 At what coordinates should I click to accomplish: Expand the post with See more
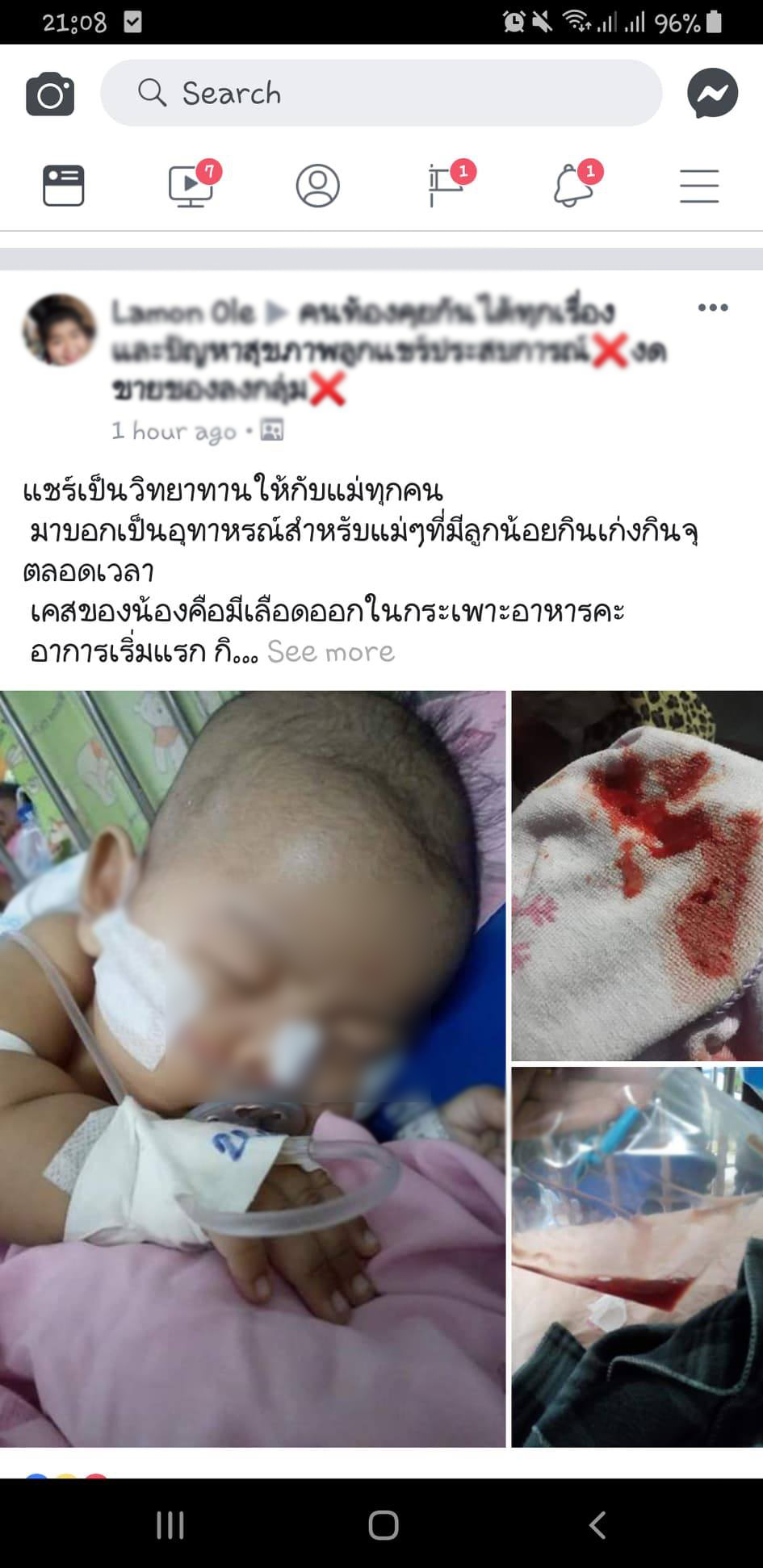point(331,651)
